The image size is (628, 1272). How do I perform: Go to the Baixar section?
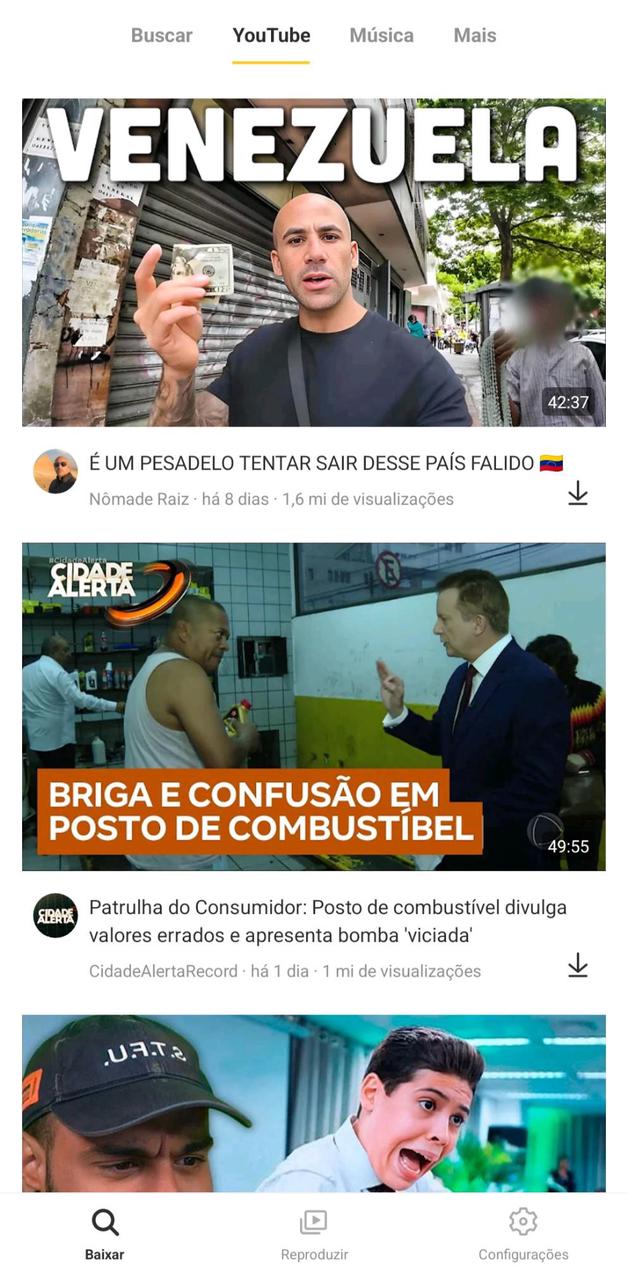(104, 1234)
